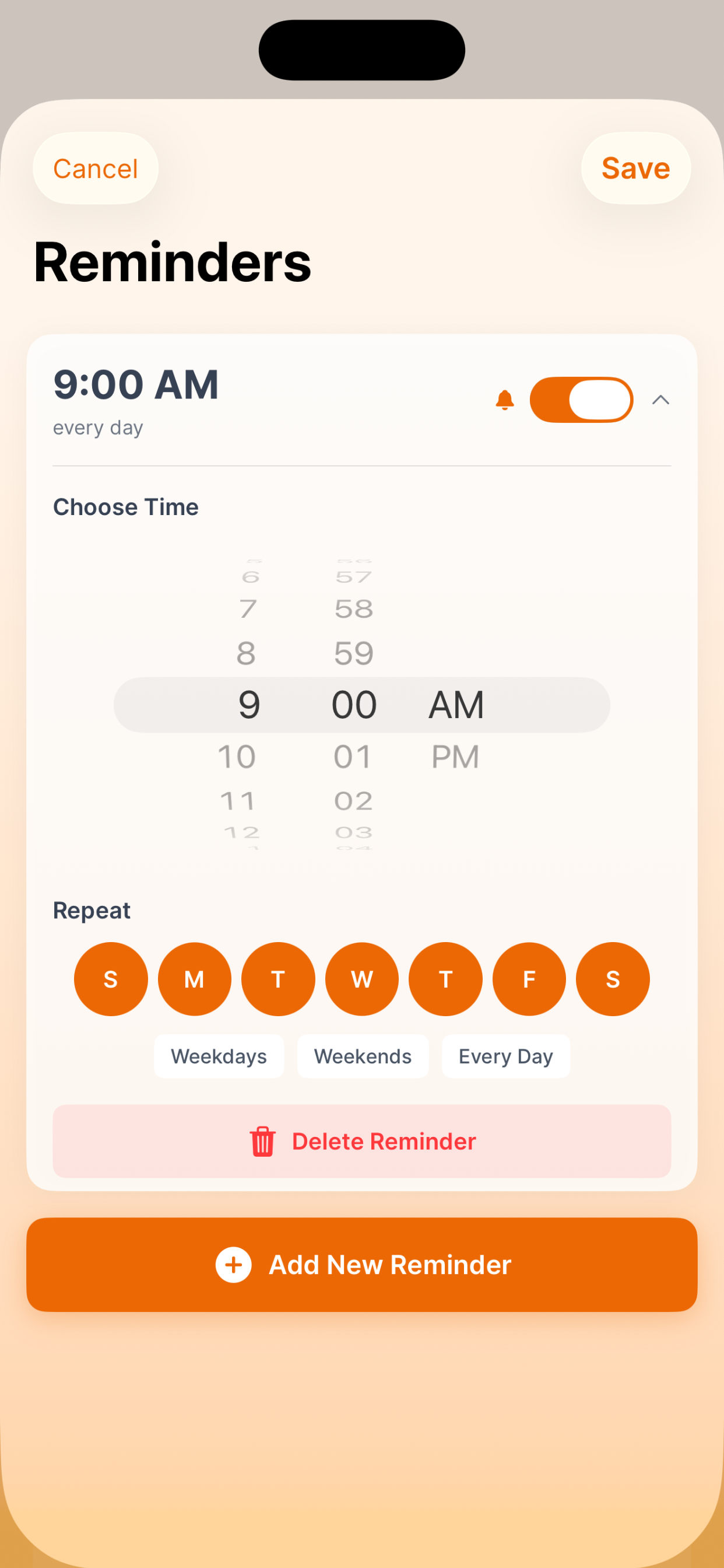Toggle the Wednesday repeat circle
Screen dimensions: 724x1568
(361, 979)
